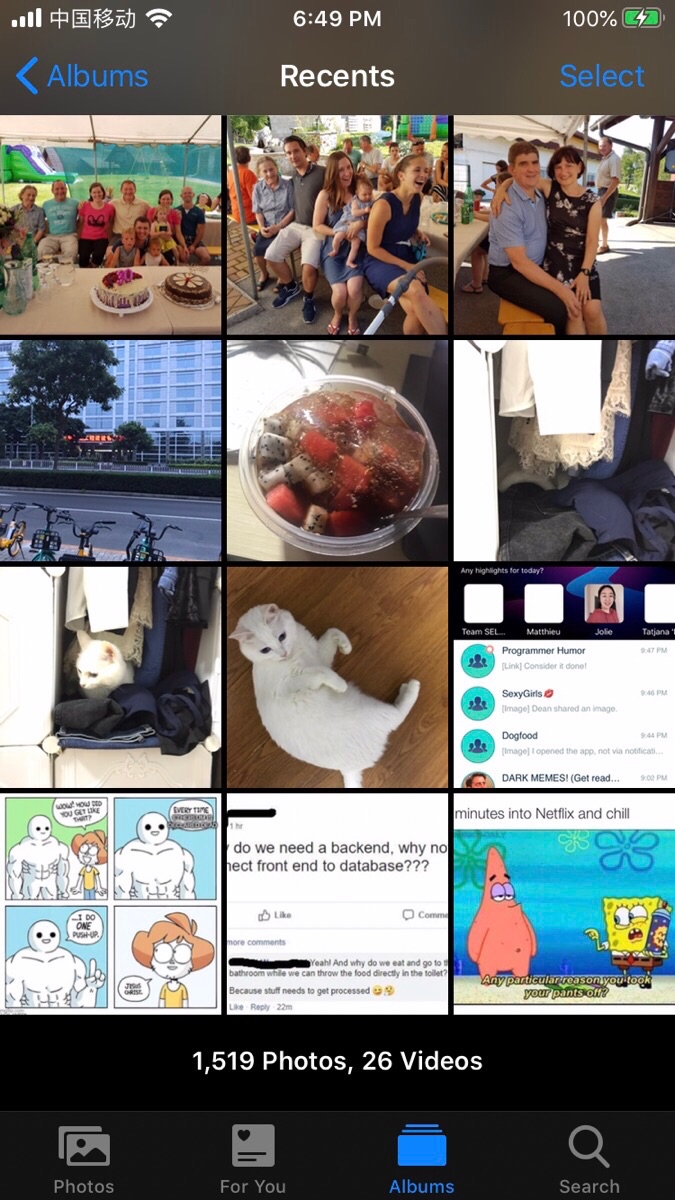
Task: Open the Netflix and chill meme
Action: click(564, 904)
